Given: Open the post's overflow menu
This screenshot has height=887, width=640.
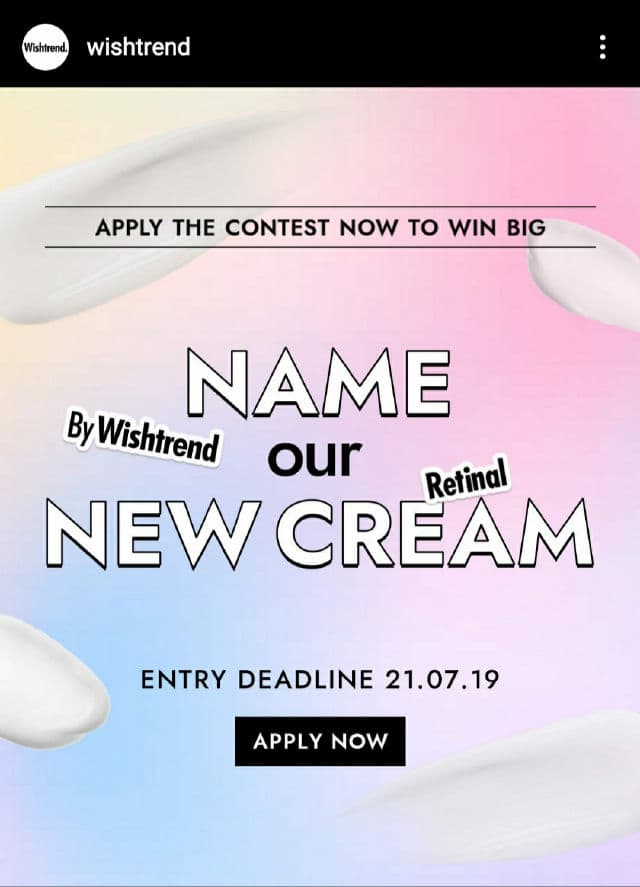Looking at the screenshot, I should tap(602, 47).
